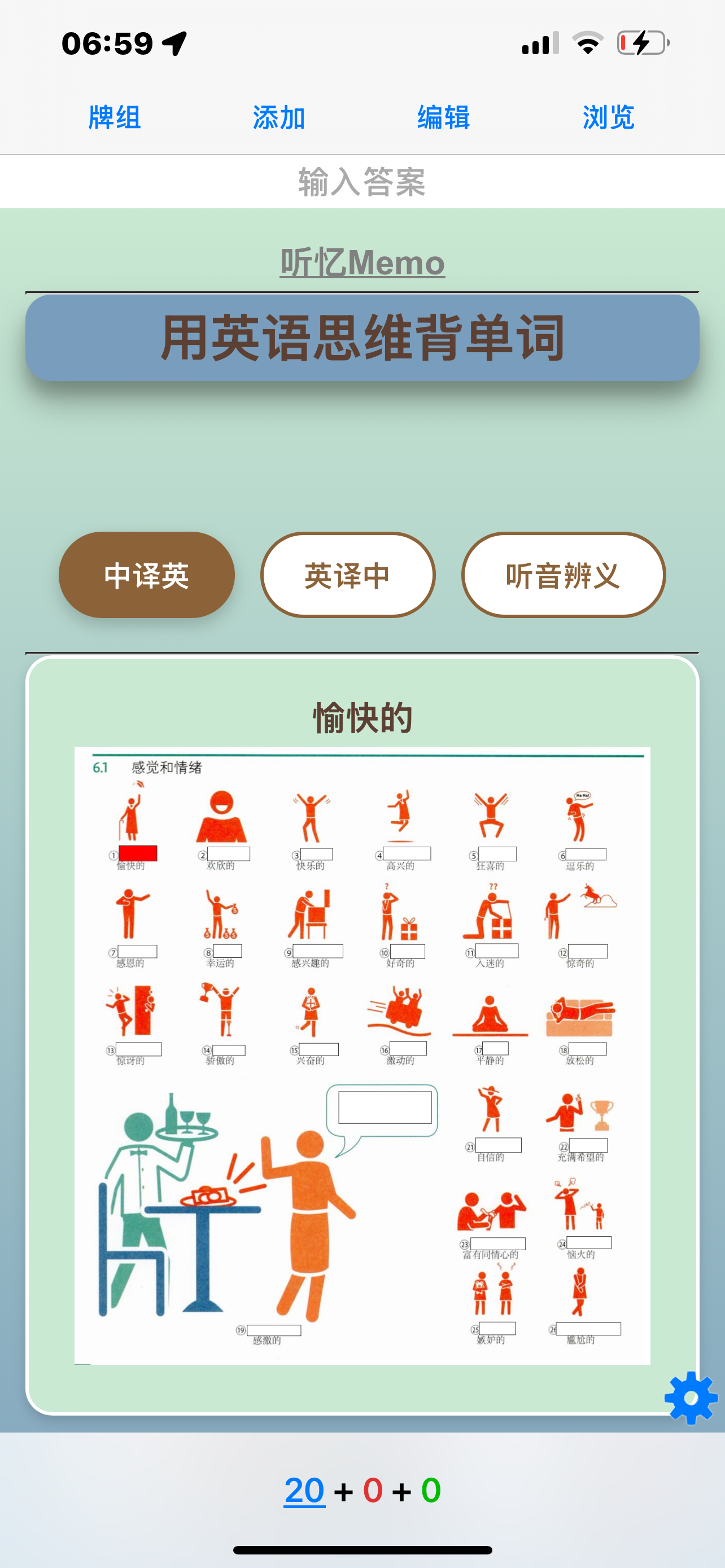This screenshot has height=1568, width=725.
Task: Open the blue gear settings icon
Action: point(691,1398)
